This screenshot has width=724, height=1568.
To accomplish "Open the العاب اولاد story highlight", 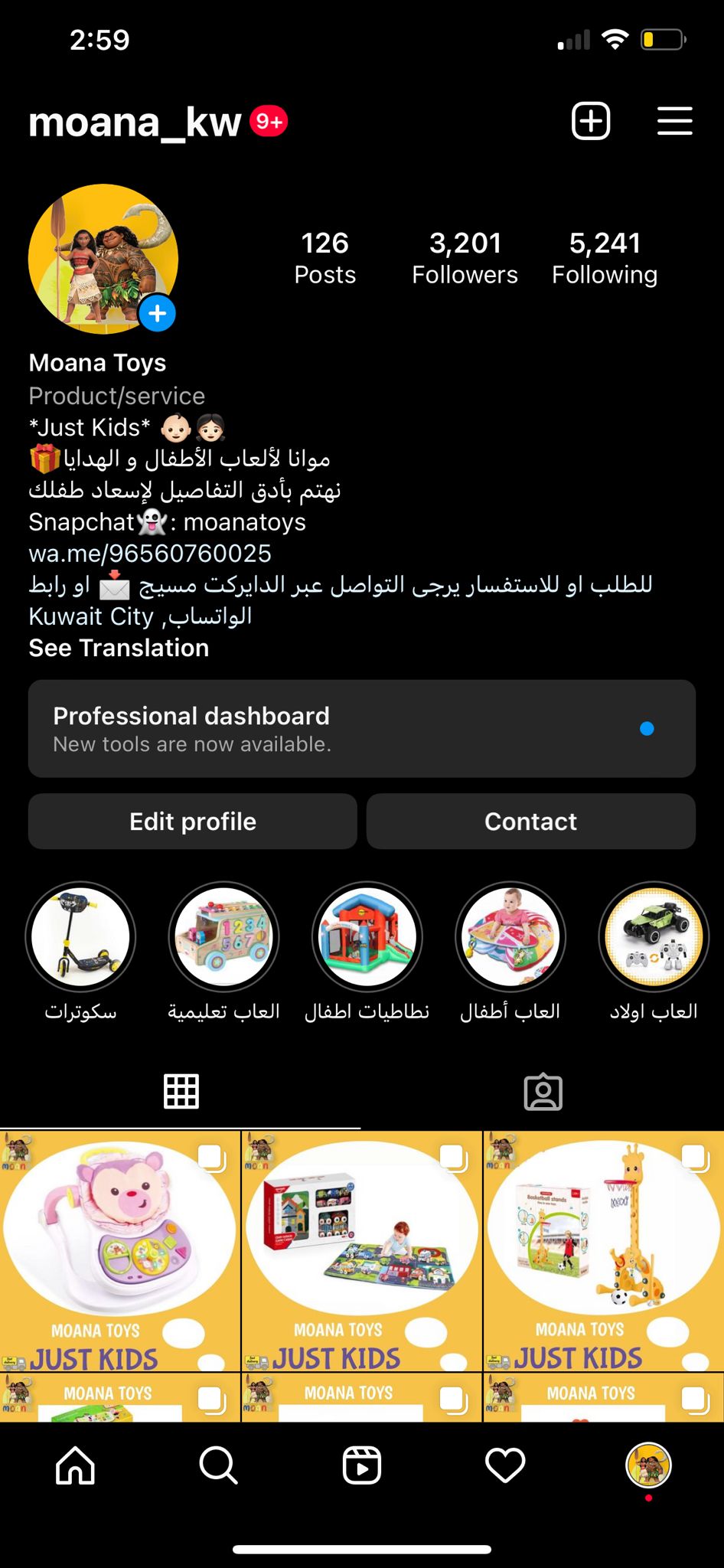I will point(653,937).
